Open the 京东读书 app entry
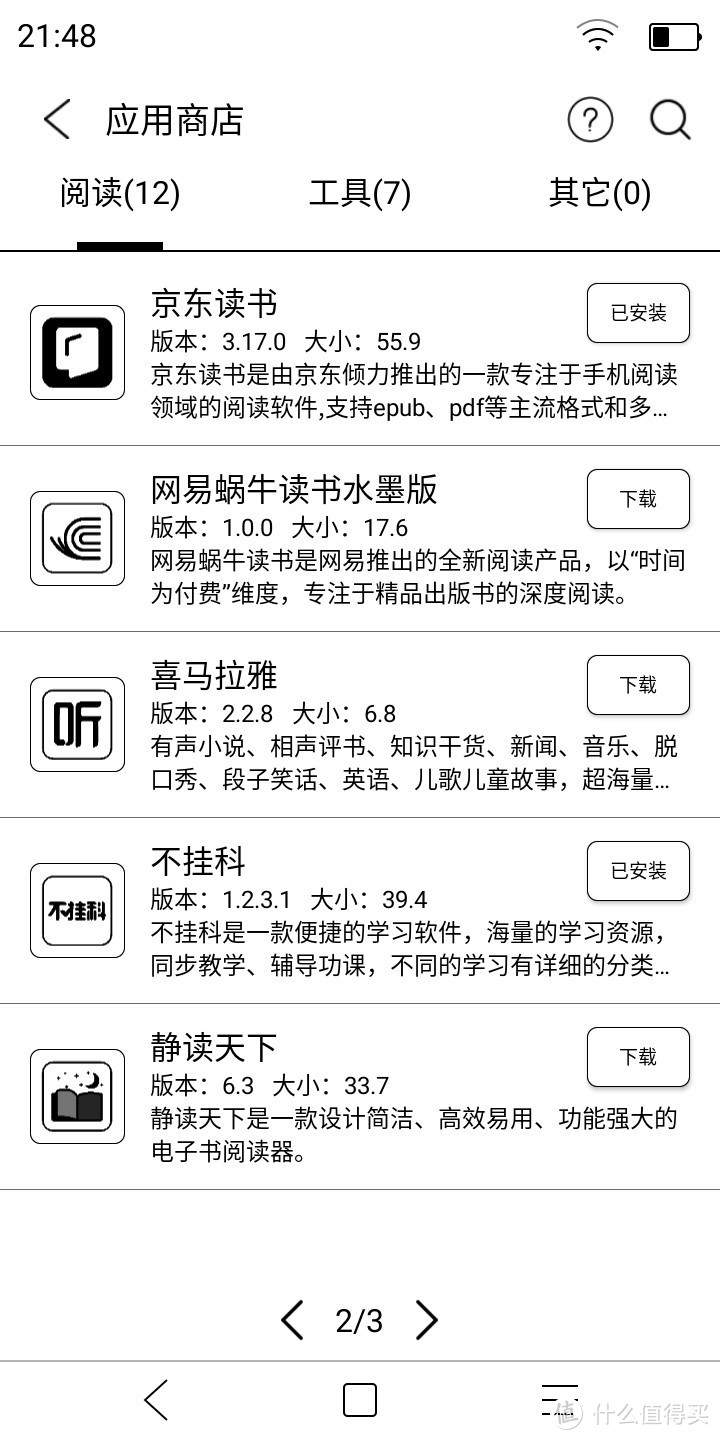 (213, 303)
